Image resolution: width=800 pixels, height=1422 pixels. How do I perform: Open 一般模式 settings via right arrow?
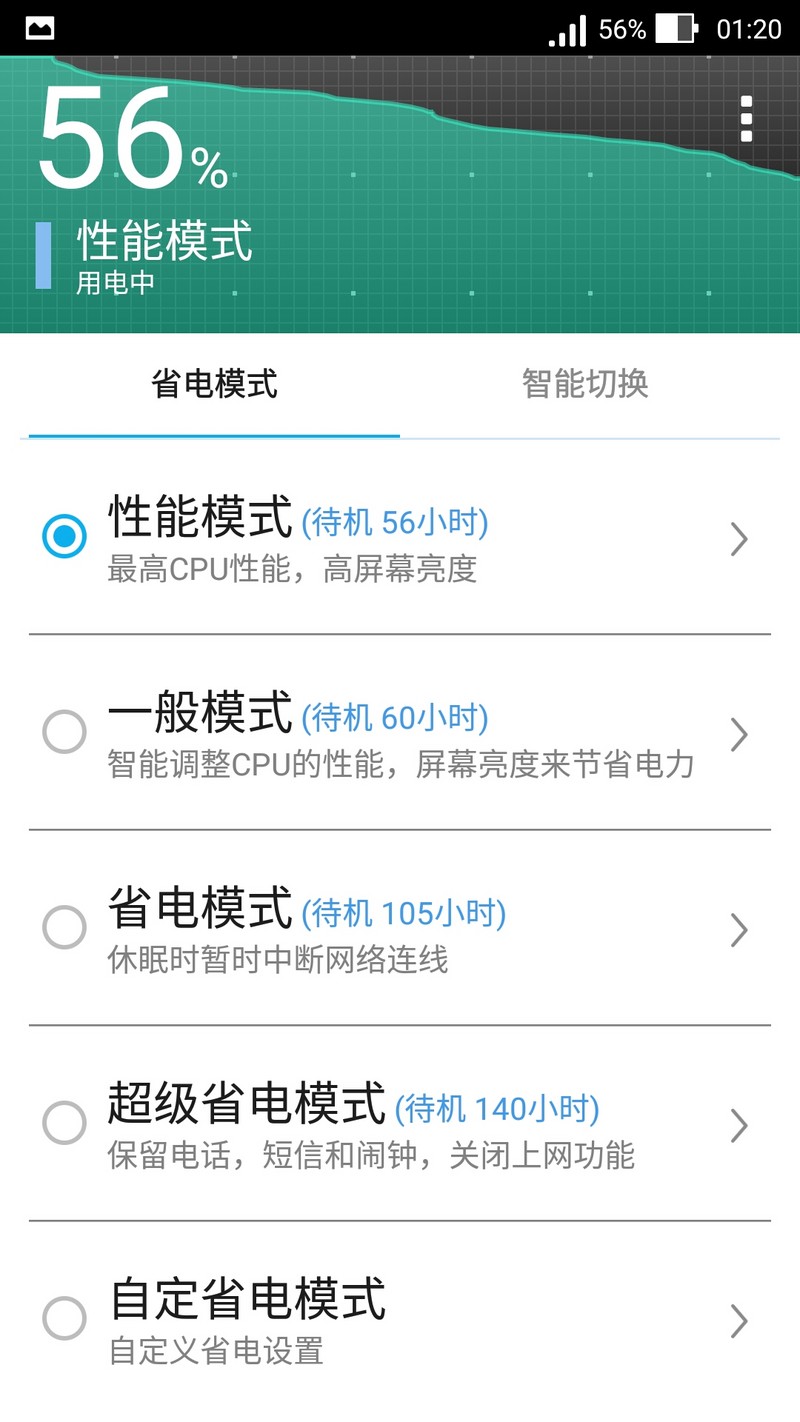(x=738, y=734)
